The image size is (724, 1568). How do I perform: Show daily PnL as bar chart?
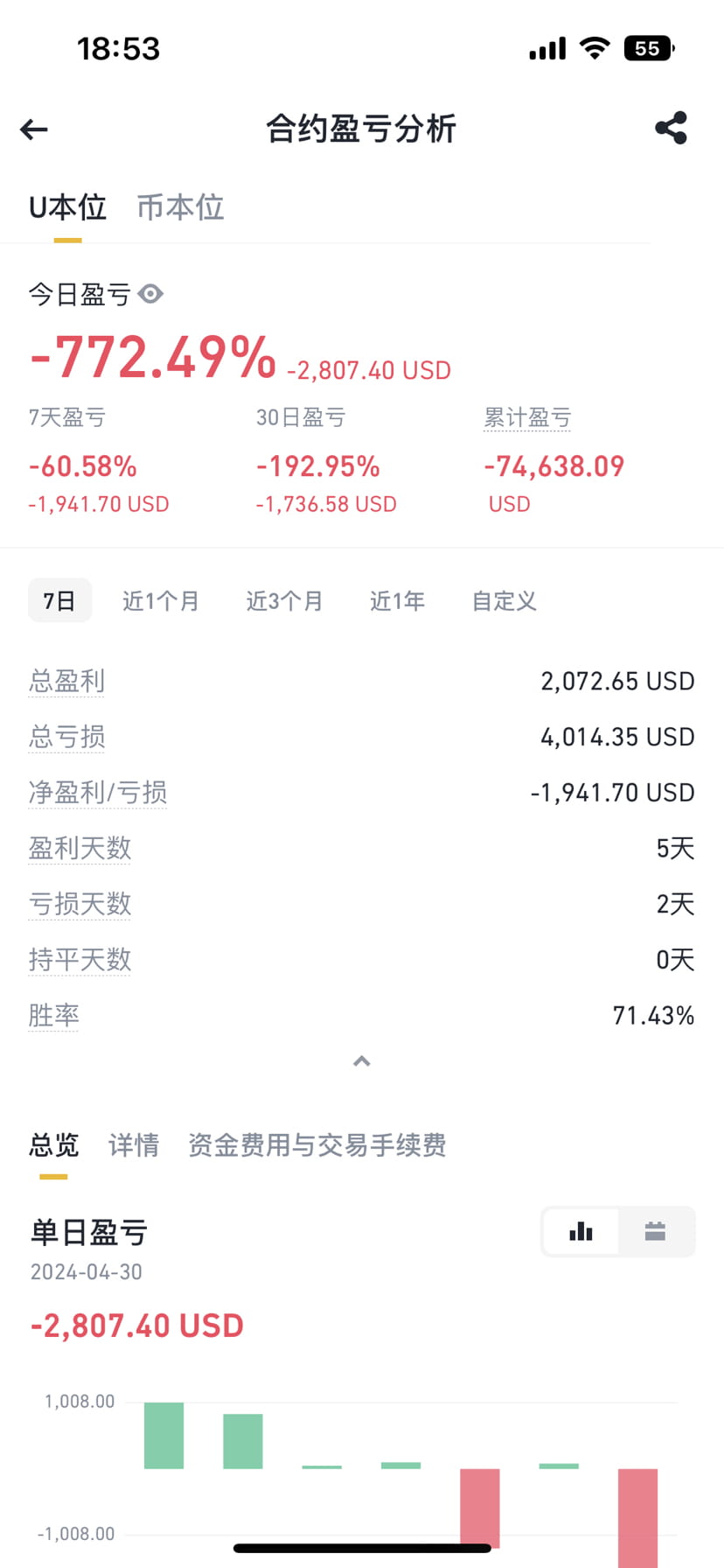point(581,1232)
